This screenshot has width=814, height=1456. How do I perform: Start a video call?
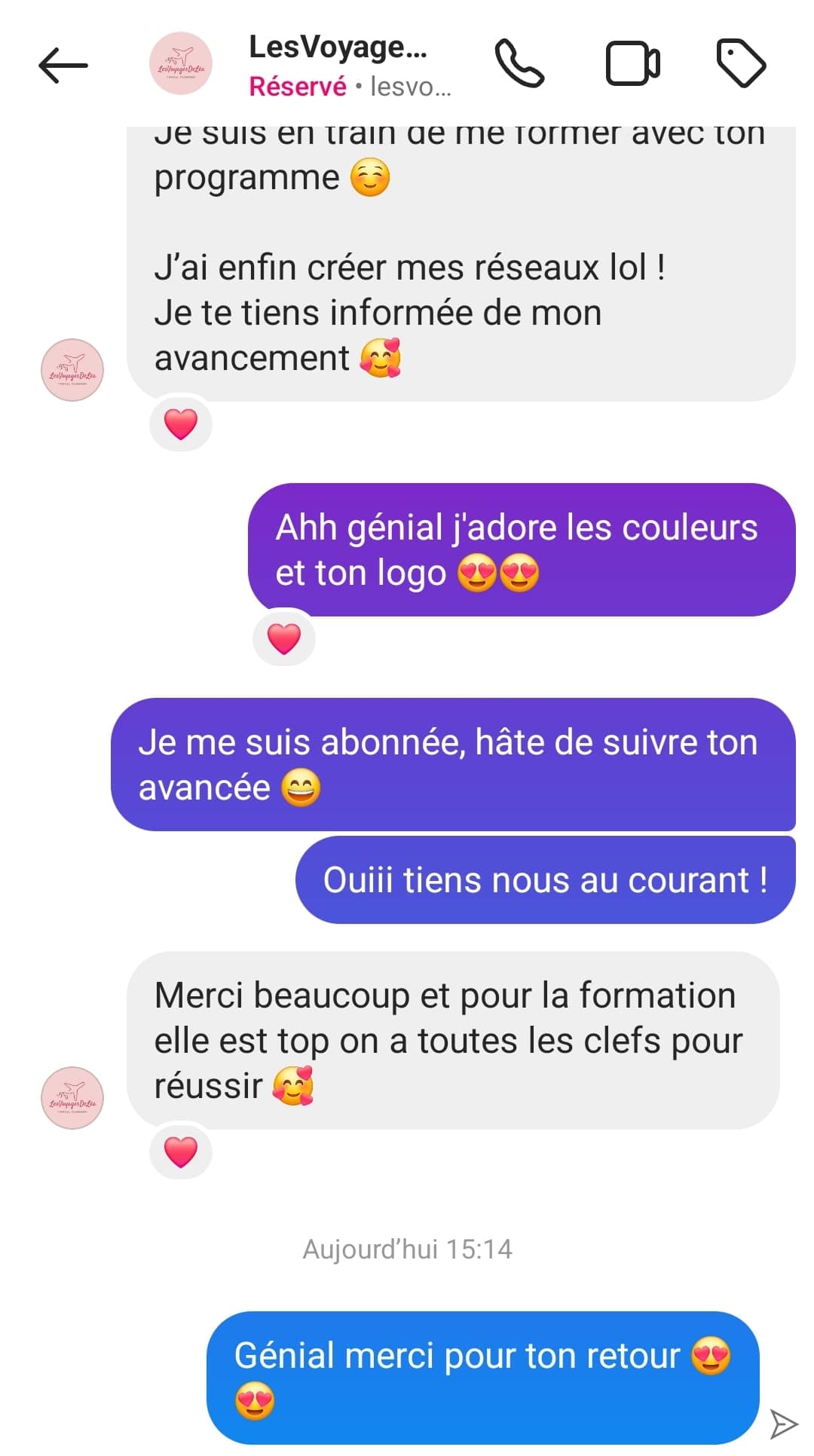pos(632,64)
